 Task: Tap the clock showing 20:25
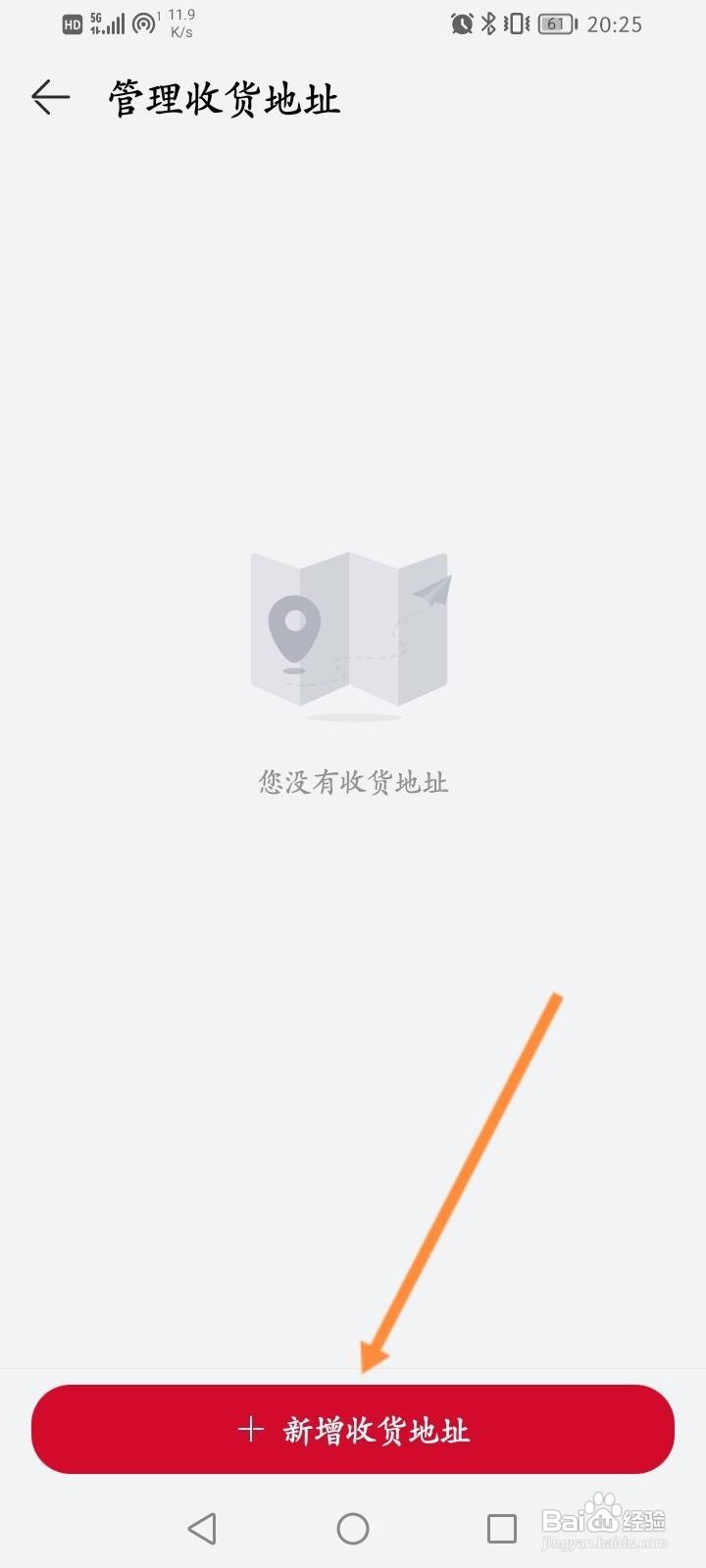pyautogui.click(x=613, y=24)
